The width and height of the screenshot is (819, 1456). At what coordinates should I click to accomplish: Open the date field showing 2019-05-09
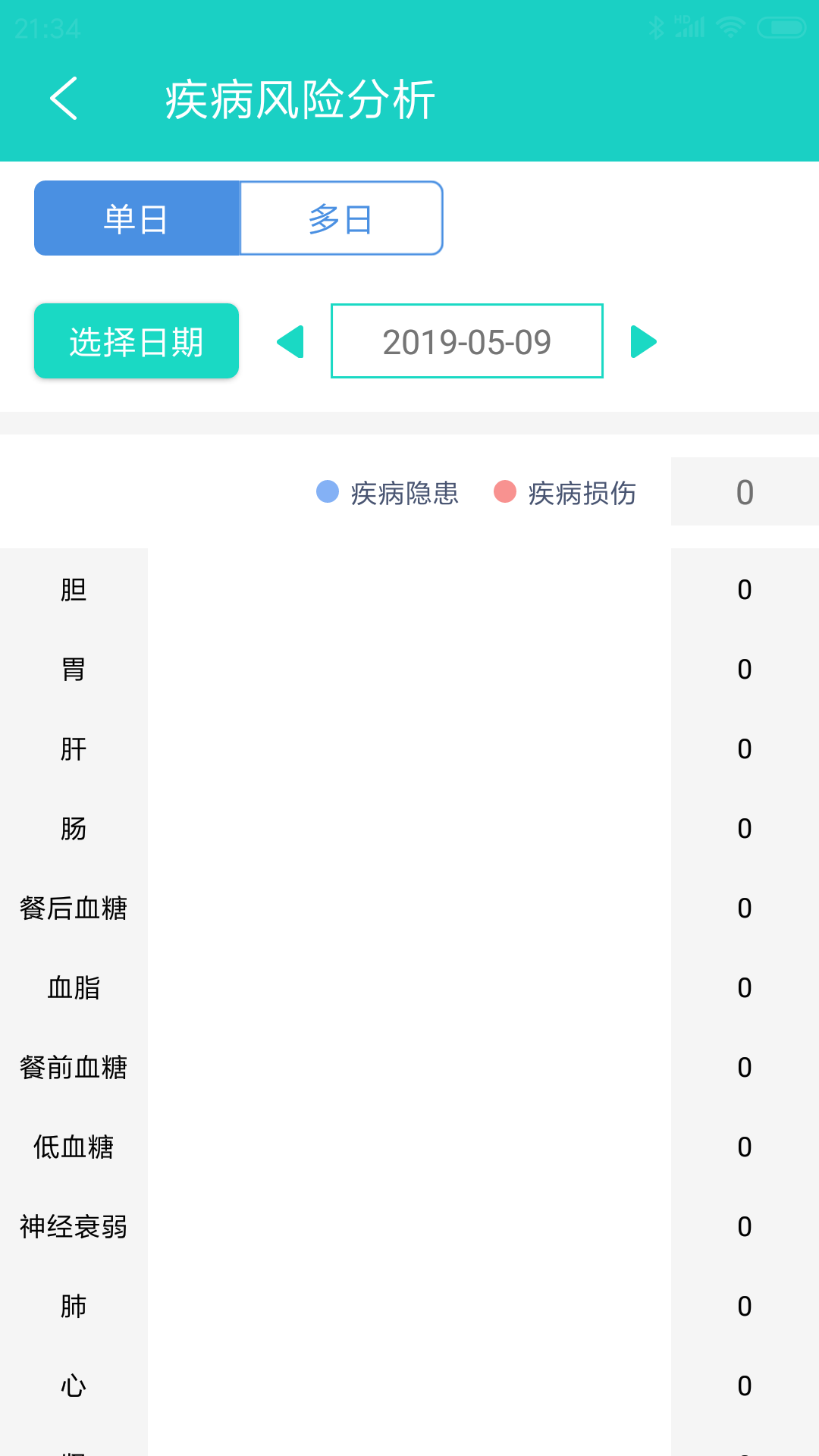pyautogui.click(x=466, y=341)
